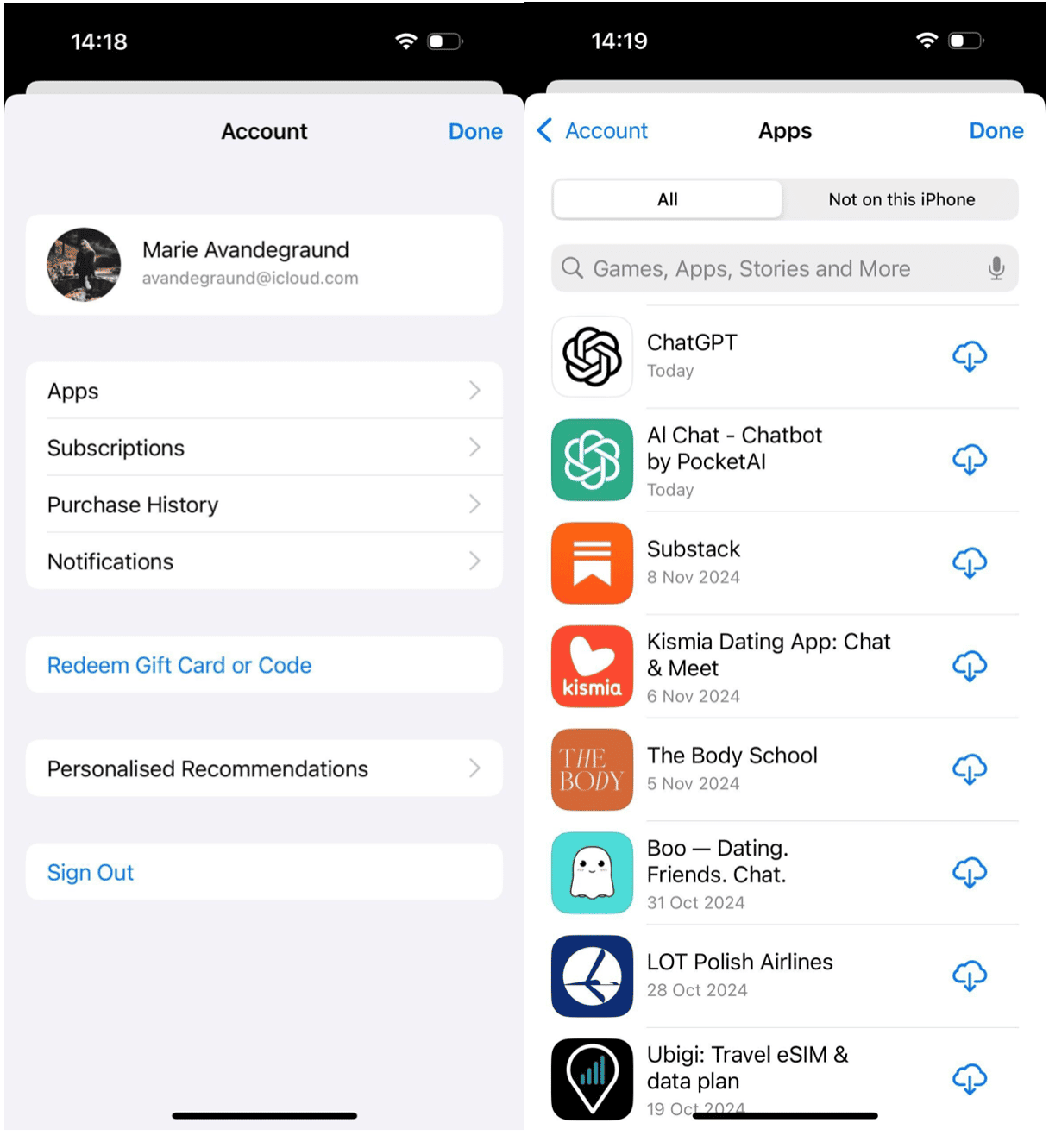Tap Redeem Gift Card or Code

pyautogui.click(x=179, y=665)
